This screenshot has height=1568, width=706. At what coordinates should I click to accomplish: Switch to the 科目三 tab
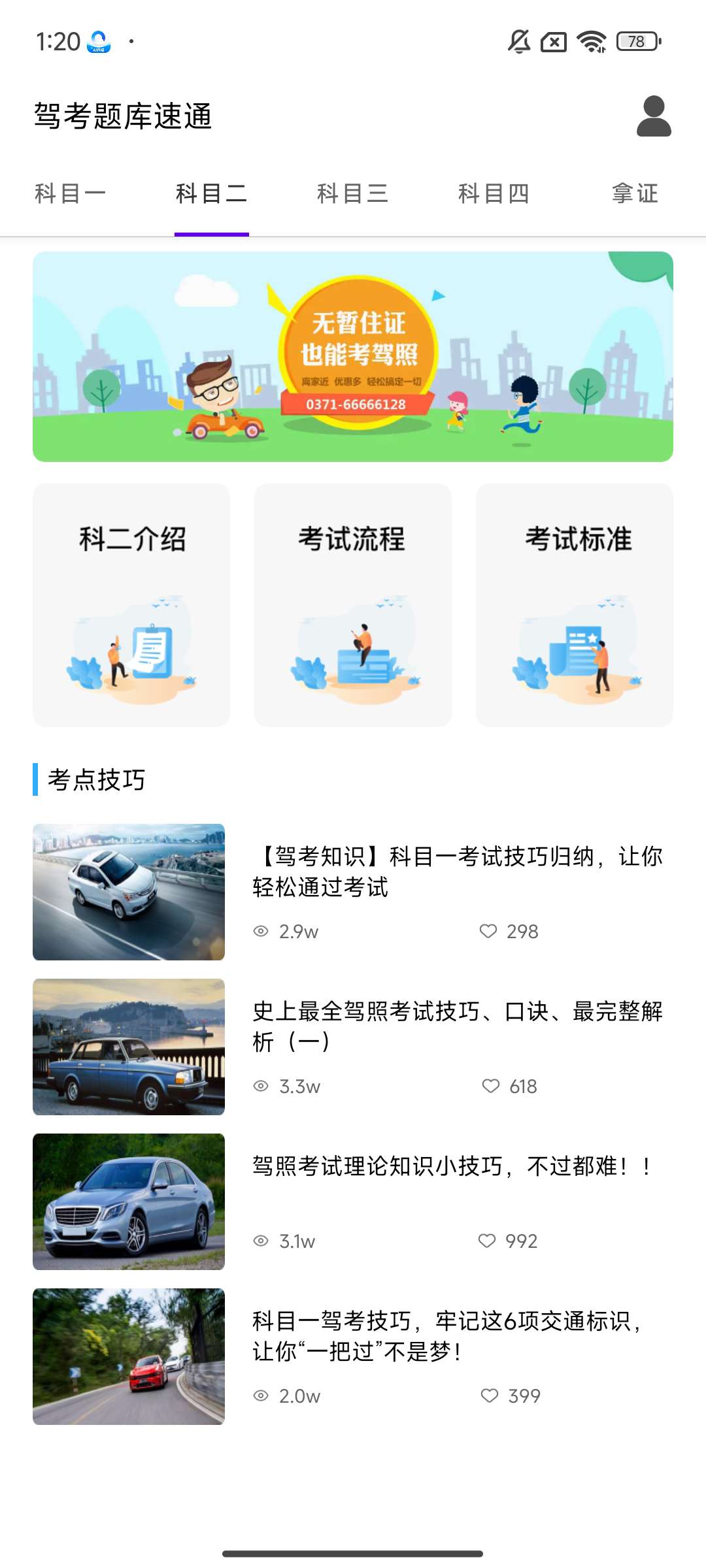tap(352, 193)
